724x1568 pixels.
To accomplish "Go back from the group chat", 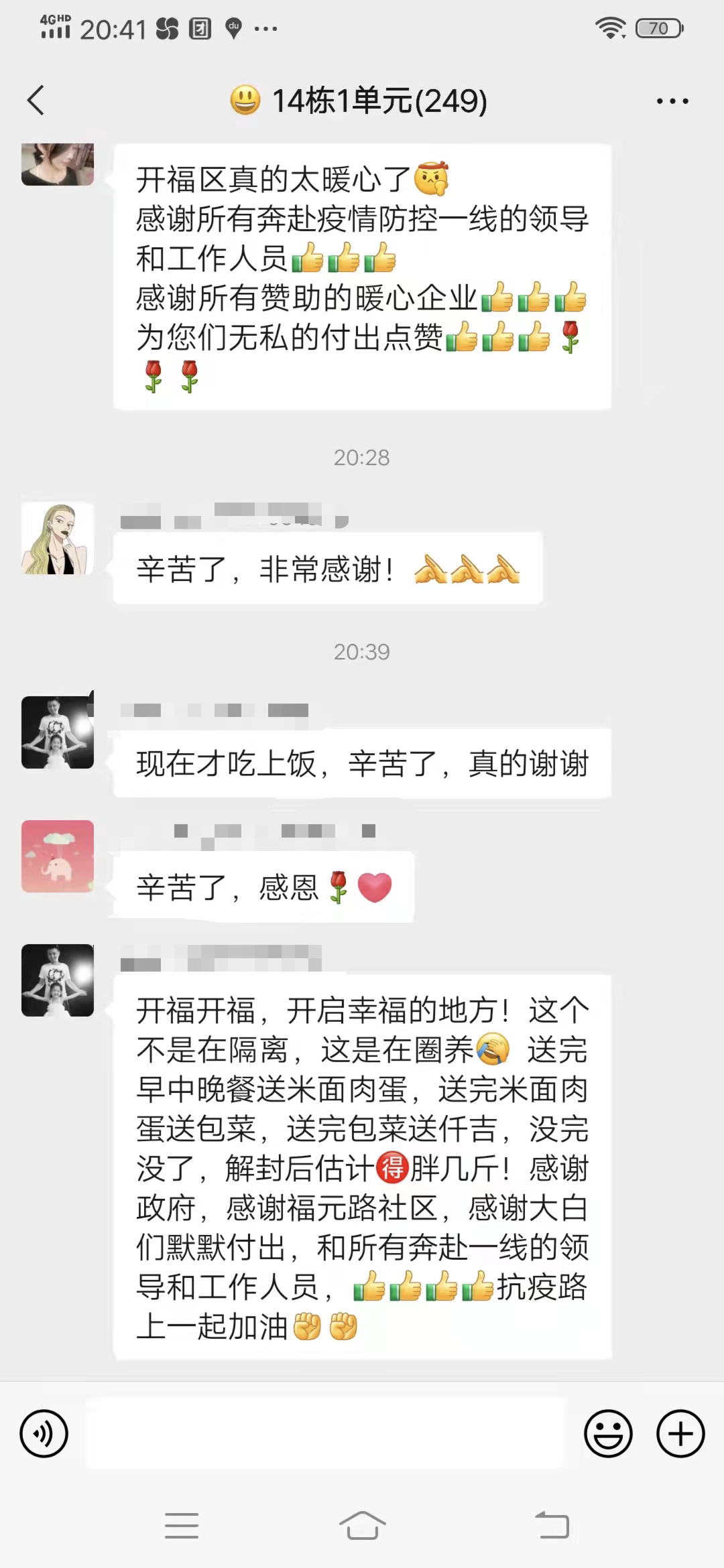I will (x=36, y=101).
